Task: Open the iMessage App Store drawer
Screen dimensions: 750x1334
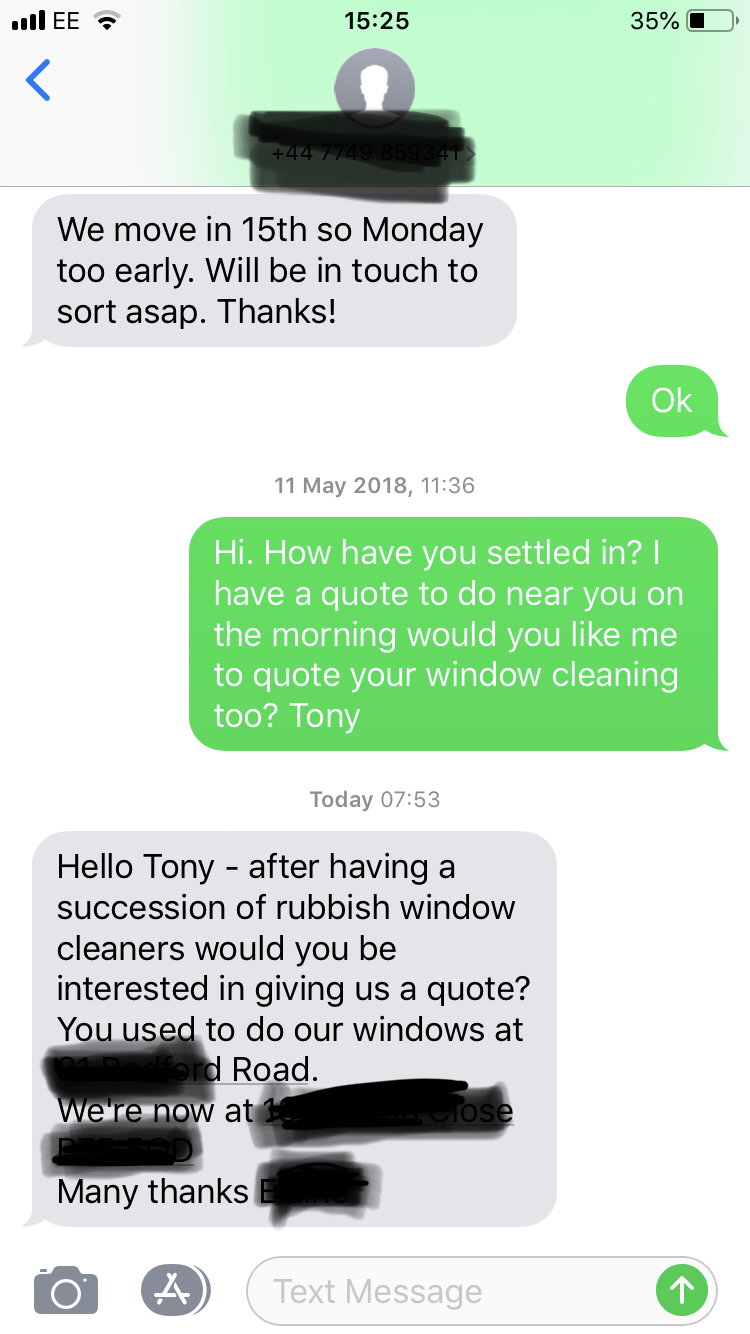Action: coord(175,1290)
